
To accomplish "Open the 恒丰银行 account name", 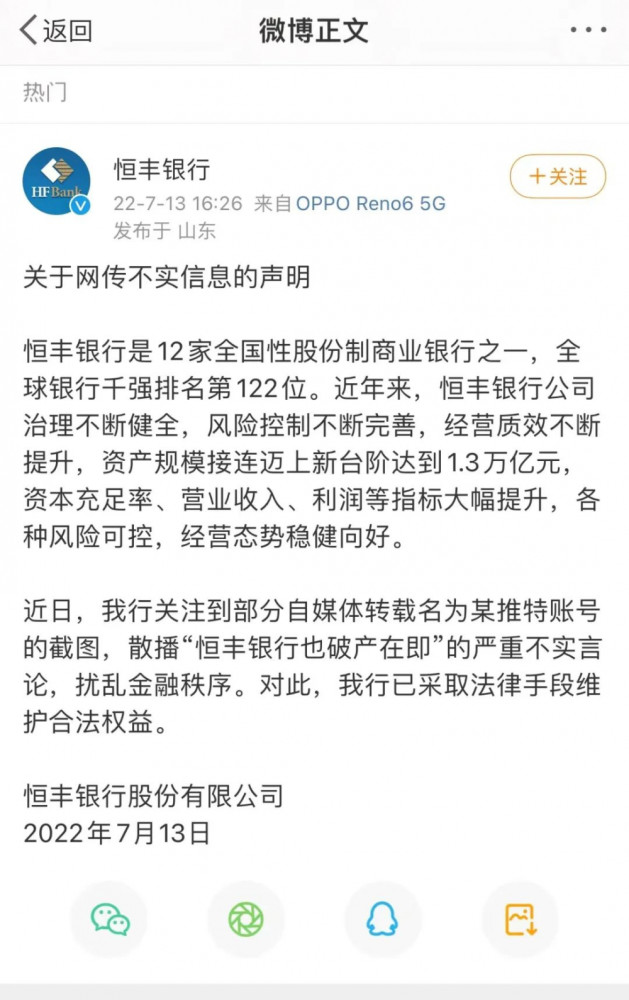I will click(x=162, y=170).
